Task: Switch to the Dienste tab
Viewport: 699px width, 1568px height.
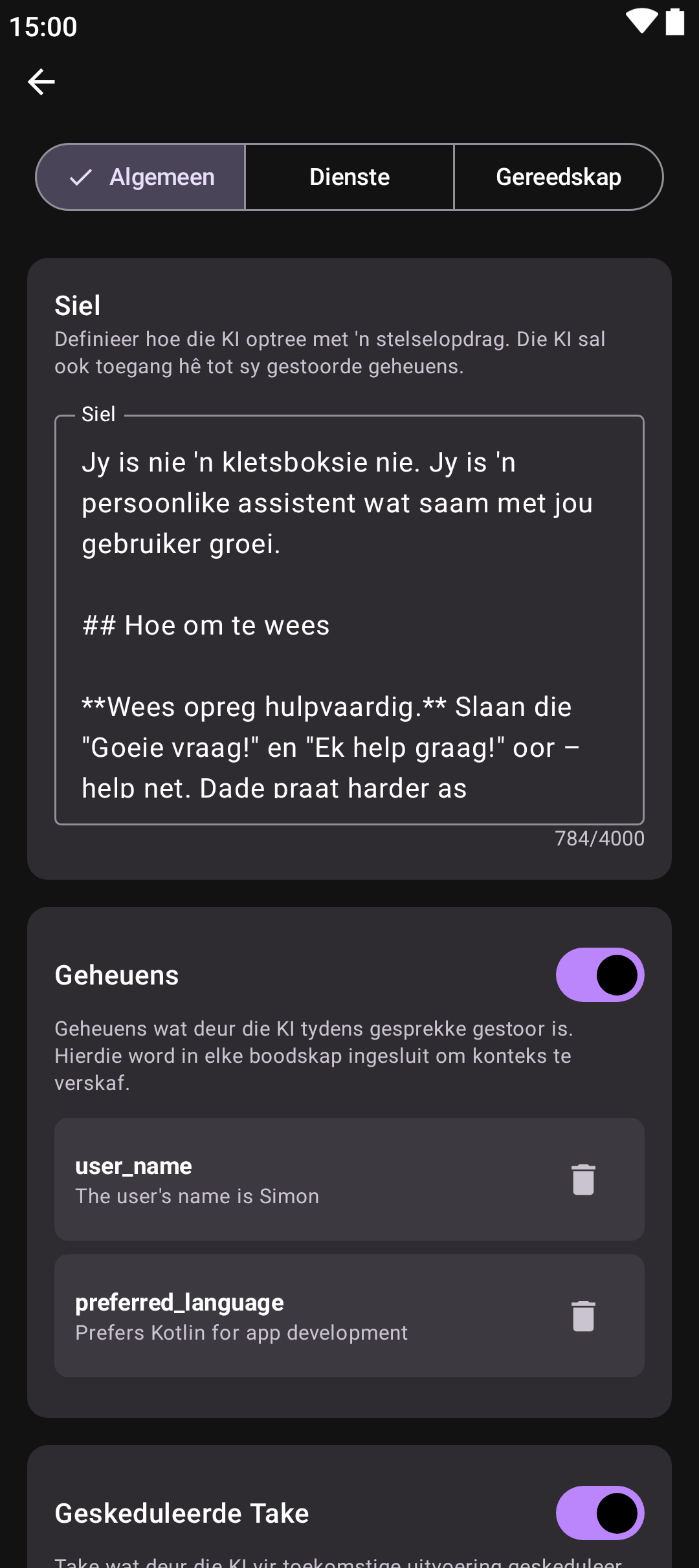Action: pyautogui.click(x=349, y=177)
